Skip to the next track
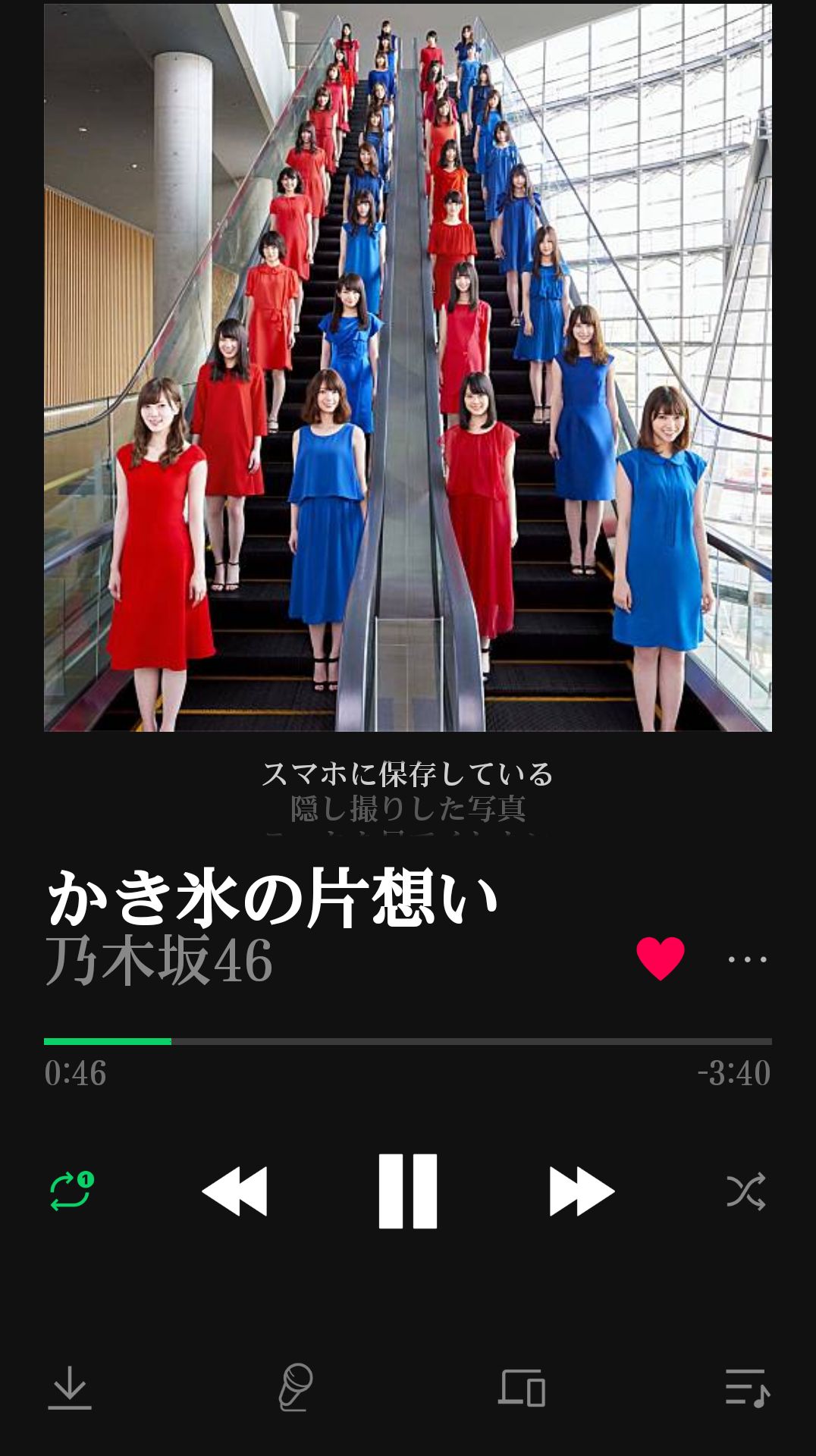816x1456 pixels. click(x=581, y=1191)
